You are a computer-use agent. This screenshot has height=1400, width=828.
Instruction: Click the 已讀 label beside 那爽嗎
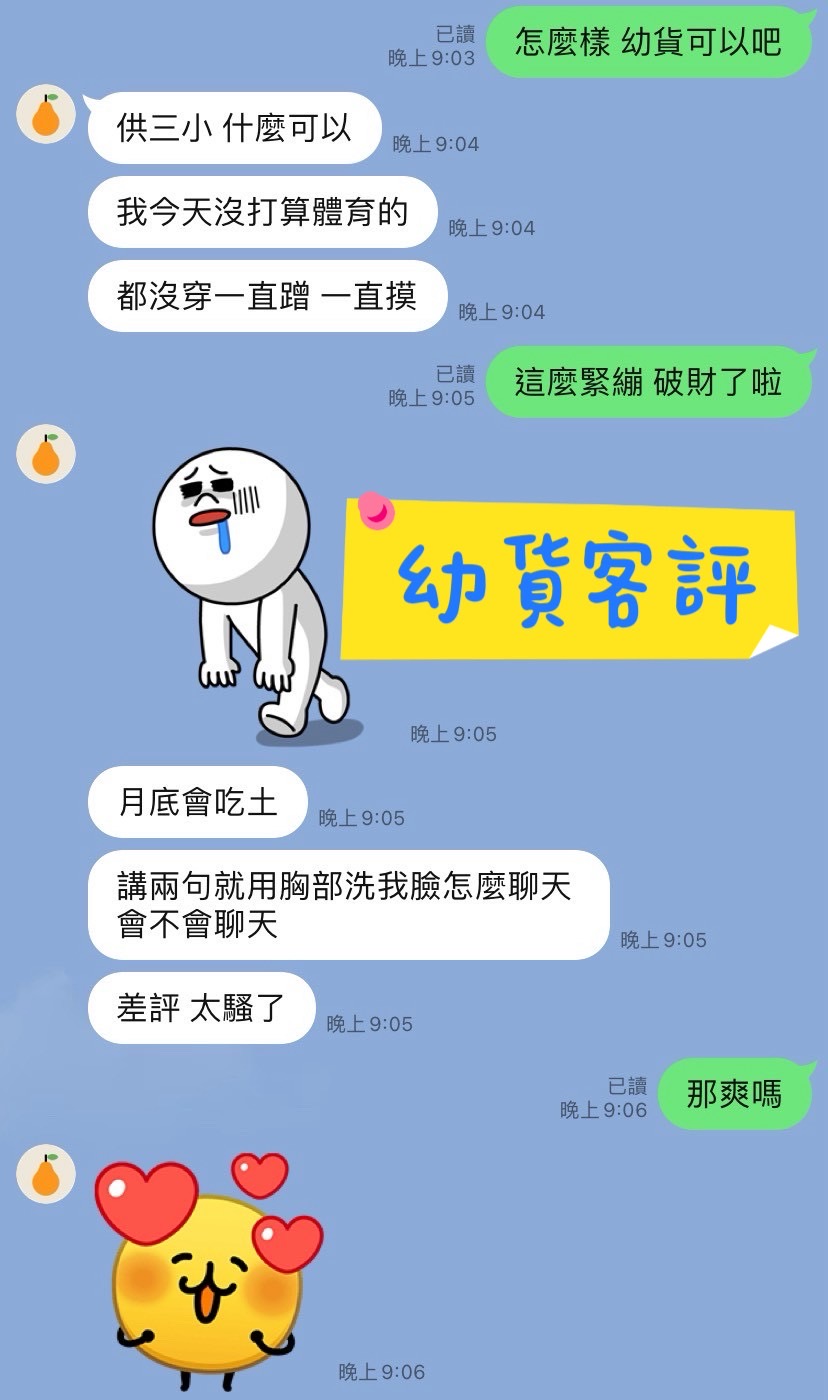point(629,1083)
